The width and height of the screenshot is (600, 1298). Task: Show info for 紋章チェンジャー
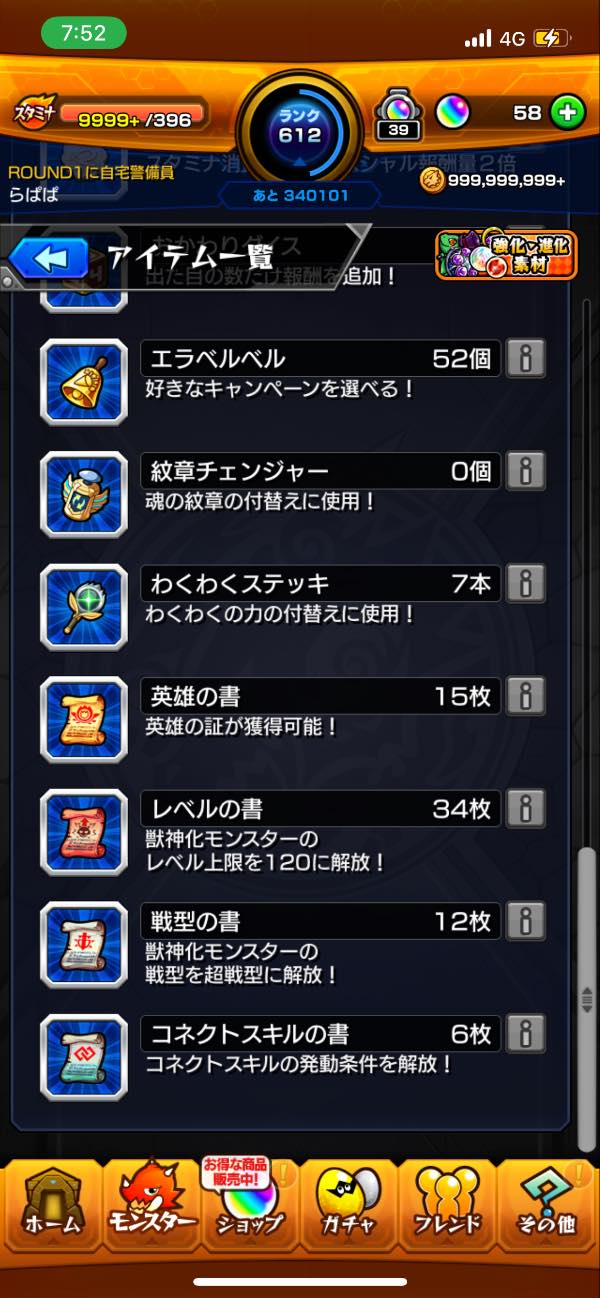click(x=526, y=470)
